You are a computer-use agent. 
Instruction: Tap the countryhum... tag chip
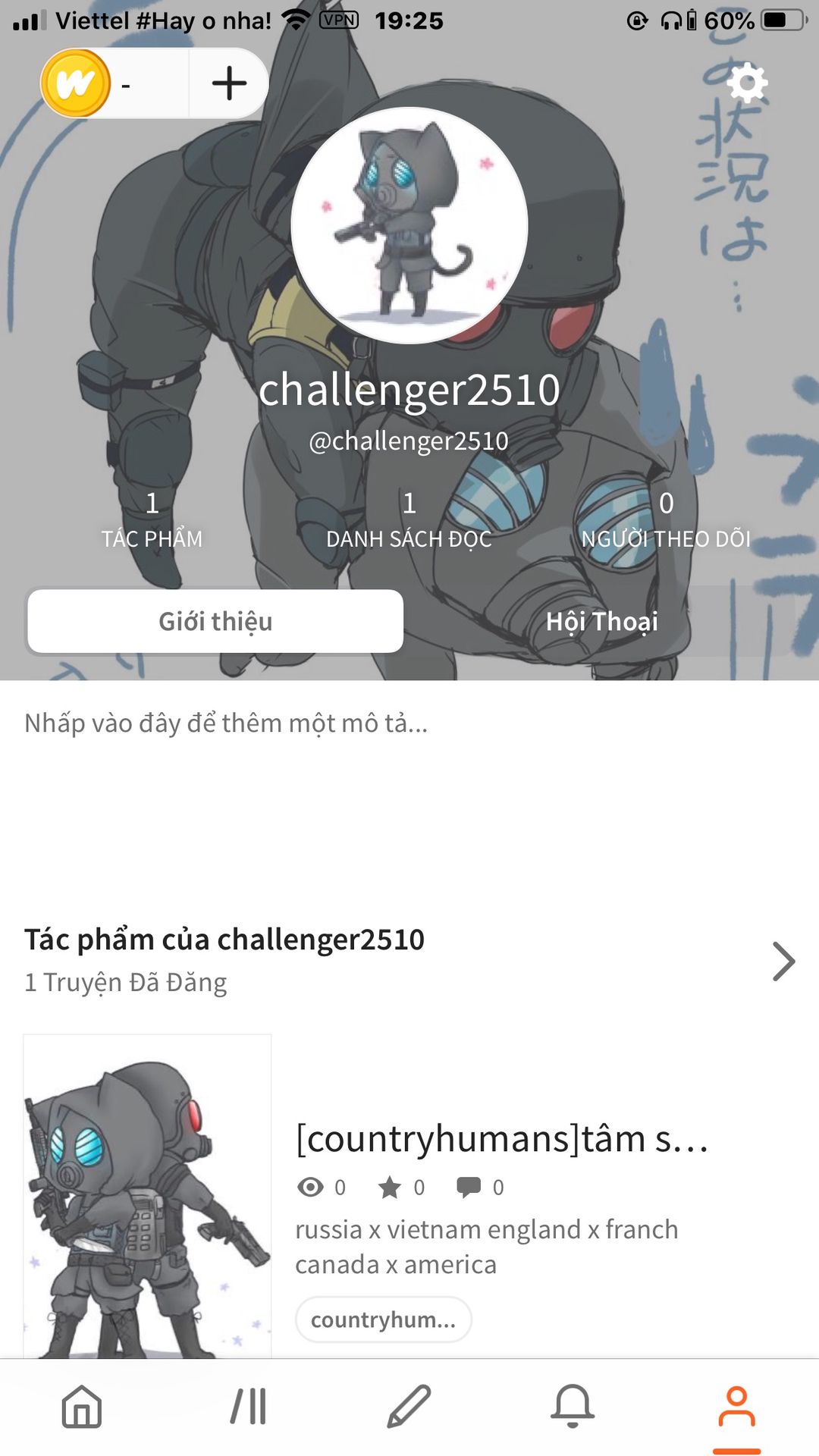tap(383, 1319)
